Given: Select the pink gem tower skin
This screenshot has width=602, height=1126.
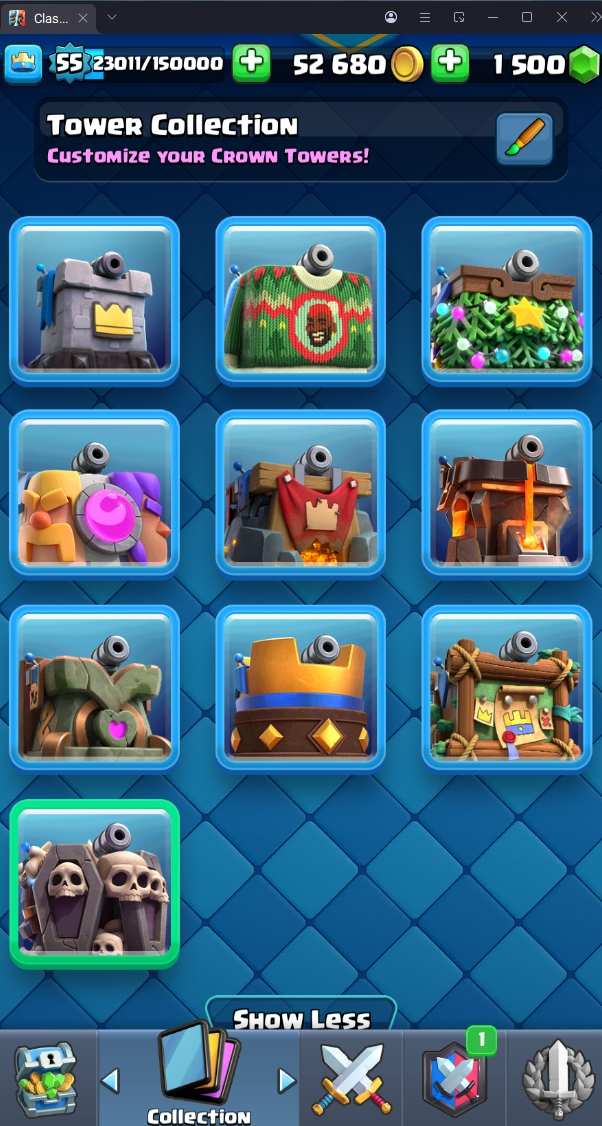Looking at the screenshot, I should 95,494.
